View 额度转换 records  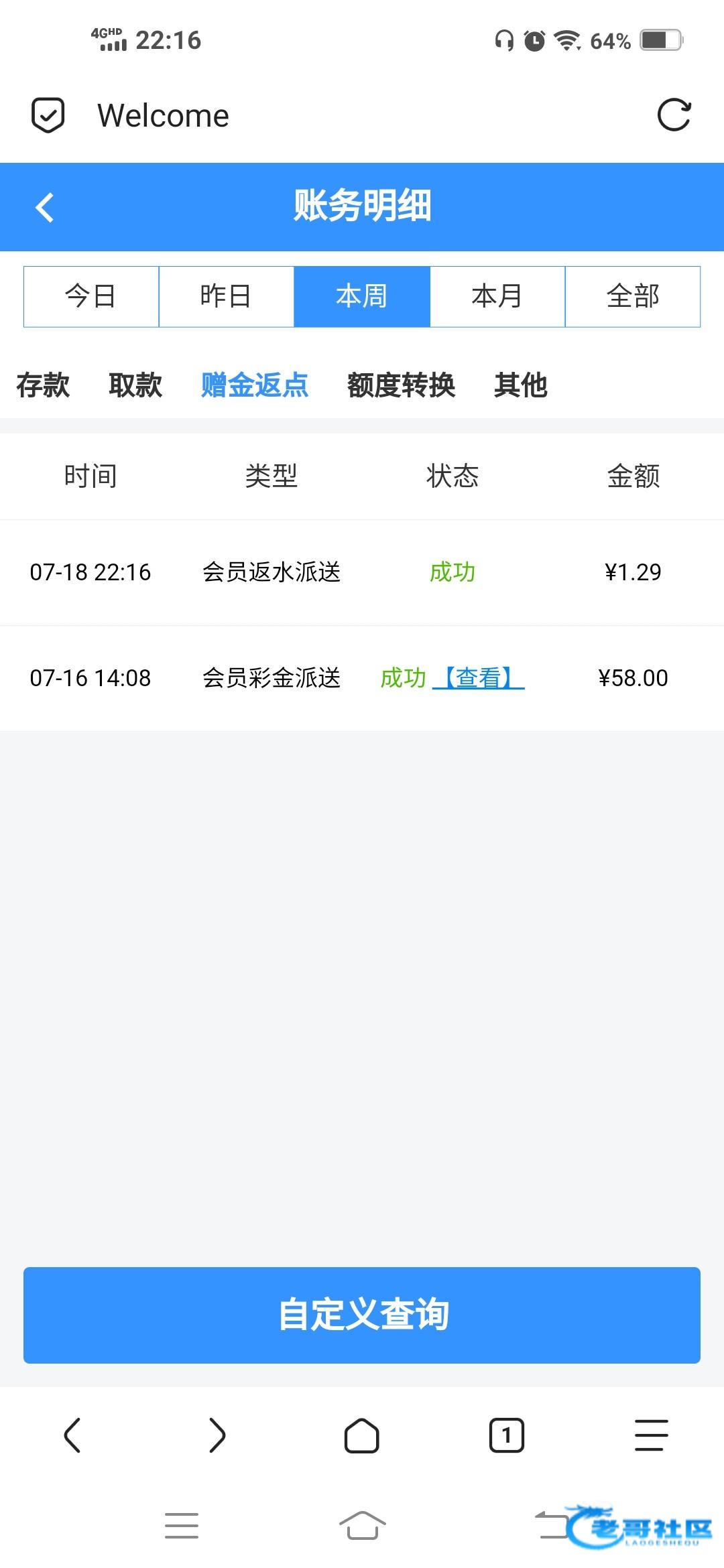point(401,385)
